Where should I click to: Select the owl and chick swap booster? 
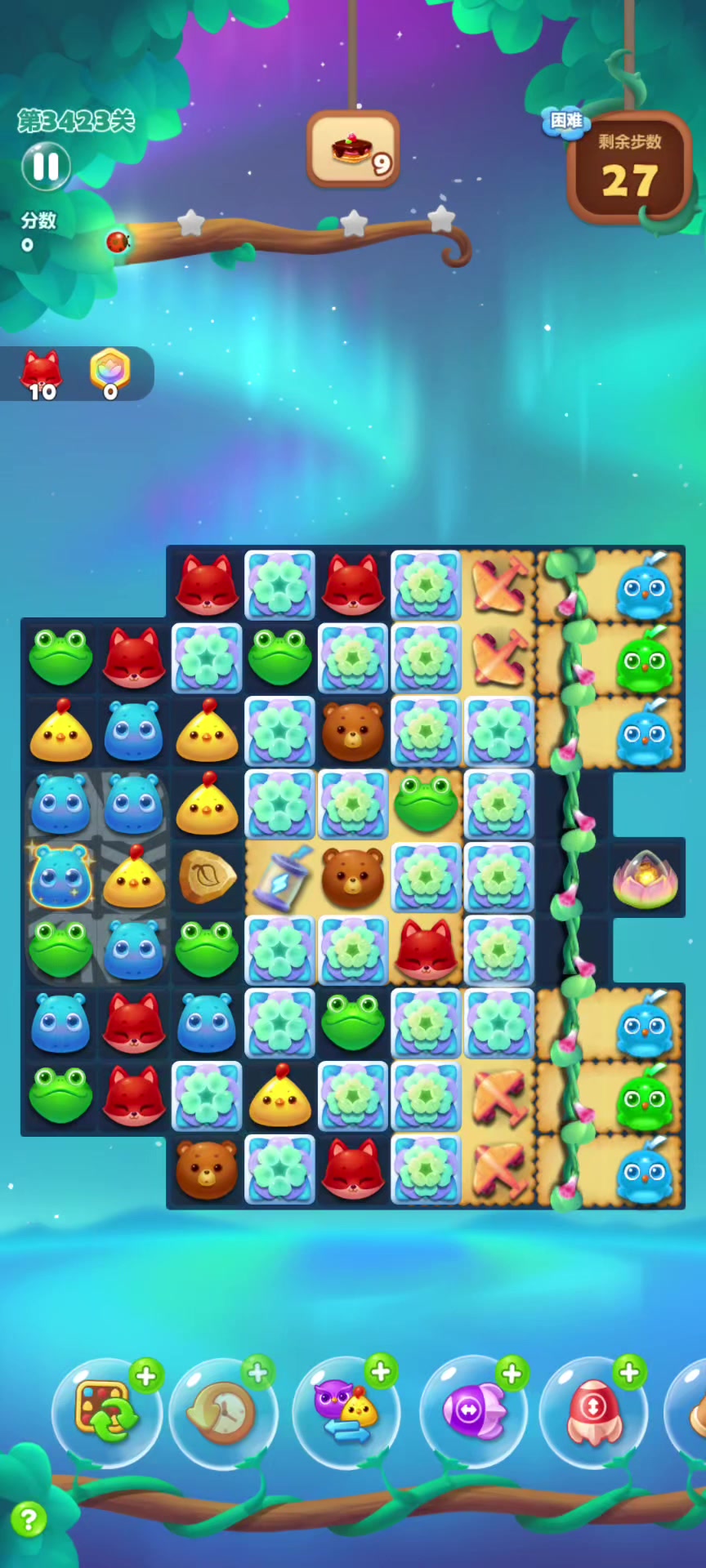coord(346,1413)
